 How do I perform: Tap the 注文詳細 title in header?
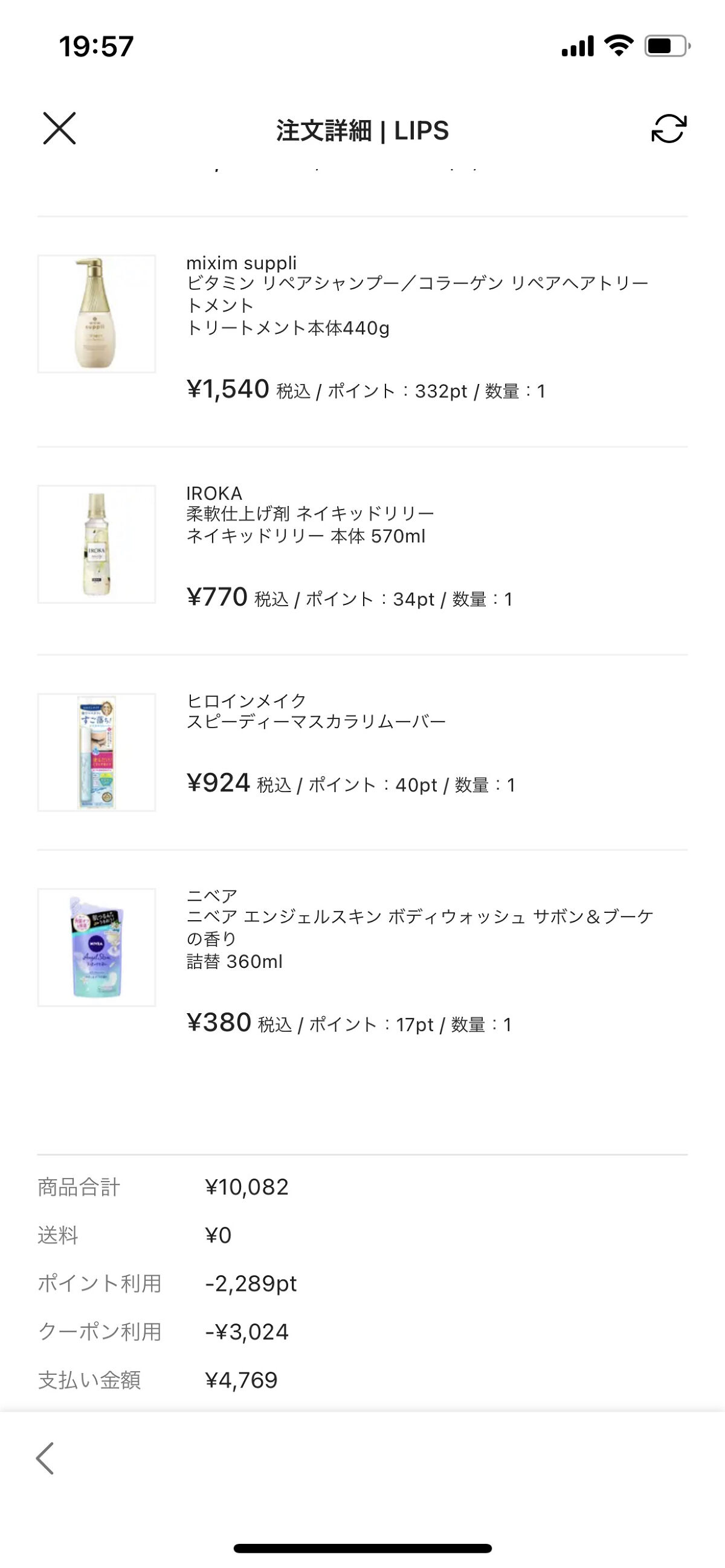[x=362, y=131]
